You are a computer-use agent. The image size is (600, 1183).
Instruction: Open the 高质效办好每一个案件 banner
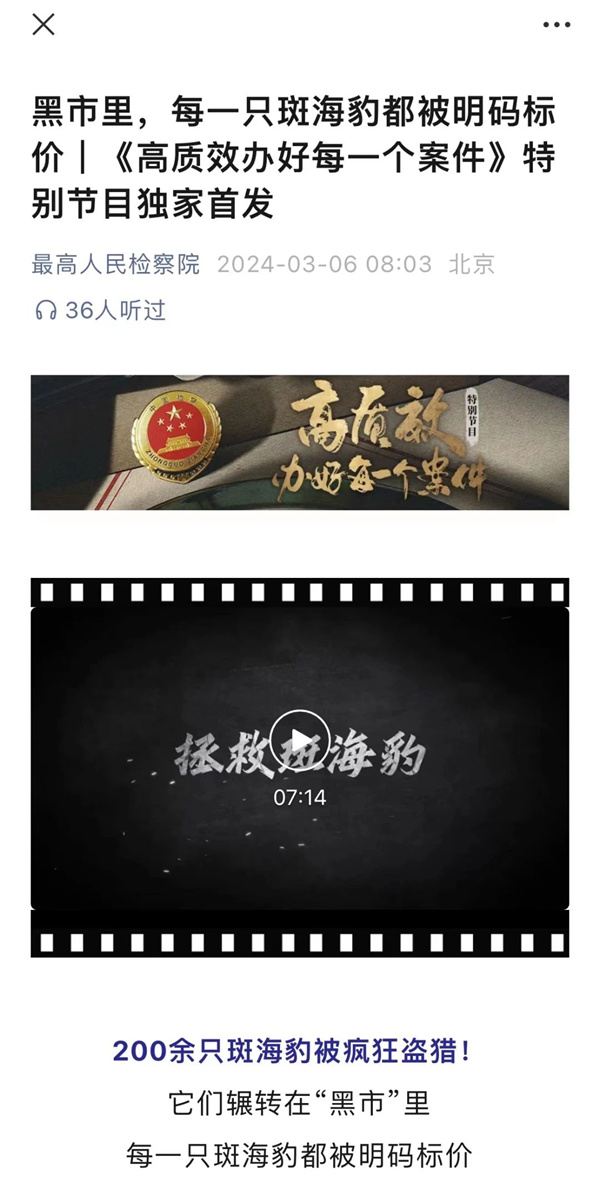pyautogui.click(x=299, y=442)
